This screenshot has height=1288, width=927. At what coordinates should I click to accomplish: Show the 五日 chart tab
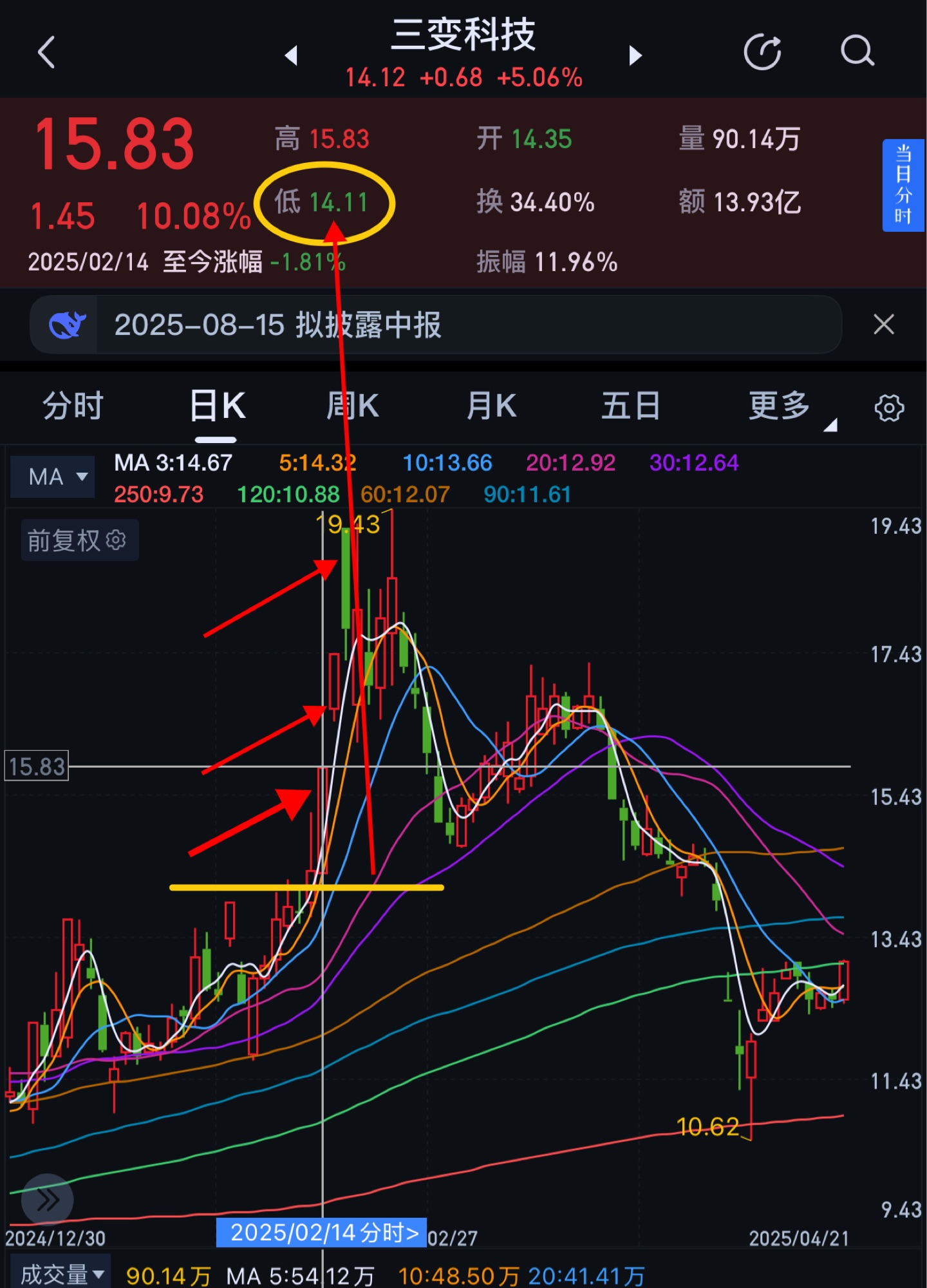click(x=630, y=406)
